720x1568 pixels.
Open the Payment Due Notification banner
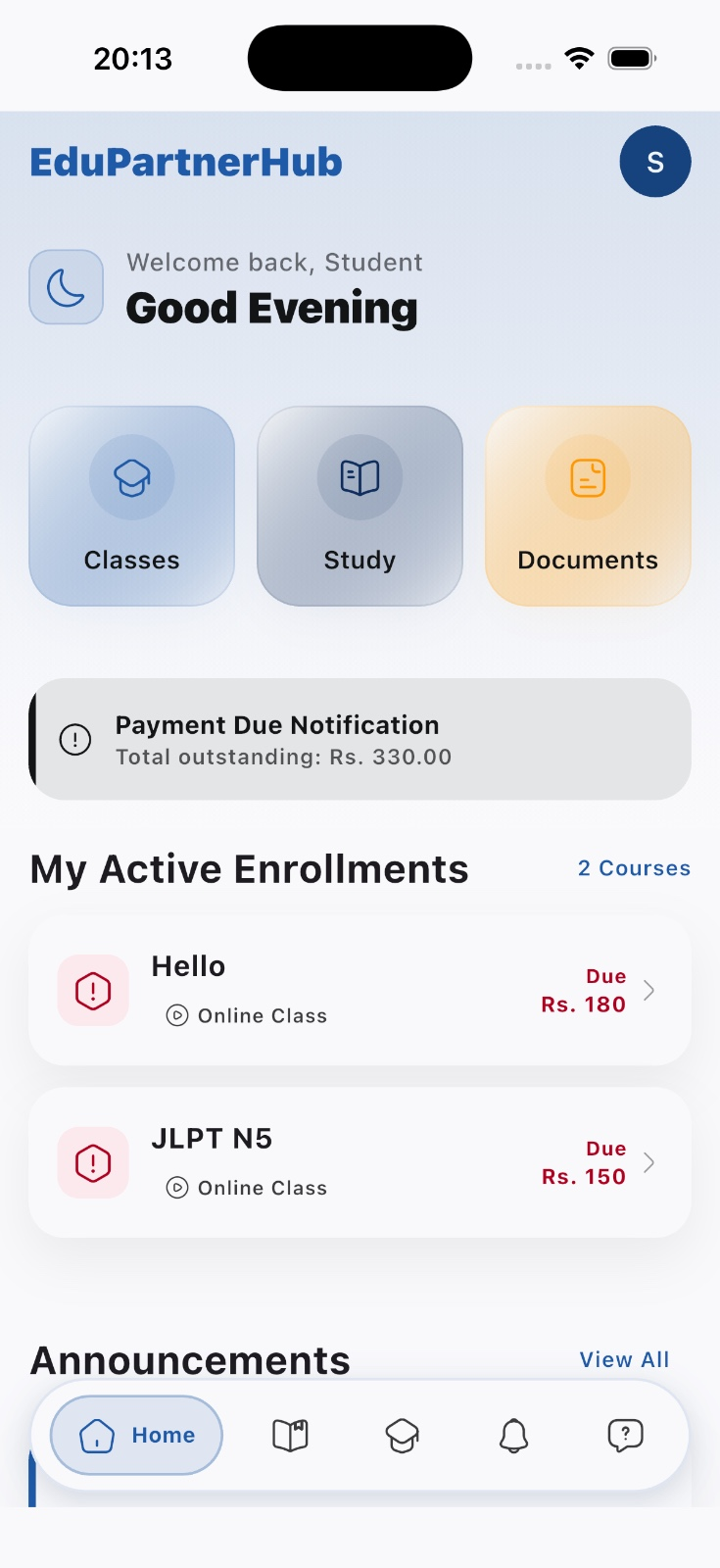click(360, 740)
